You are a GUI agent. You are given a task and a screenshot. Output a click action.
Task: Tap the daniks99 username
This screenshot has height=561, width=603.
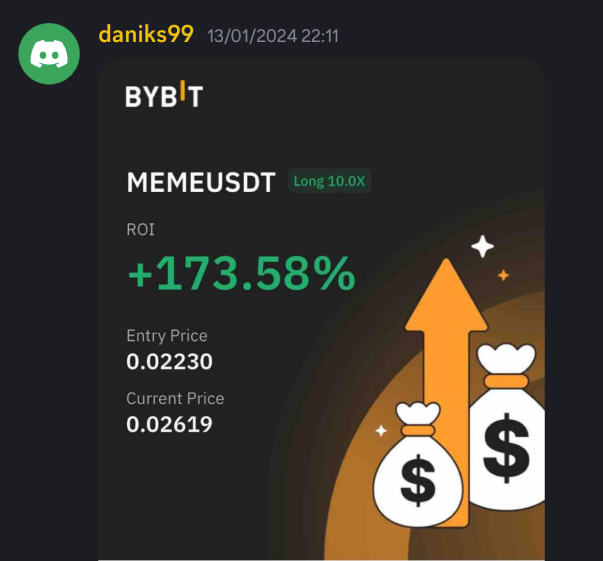pyautogui.click(x=146, y=34)
